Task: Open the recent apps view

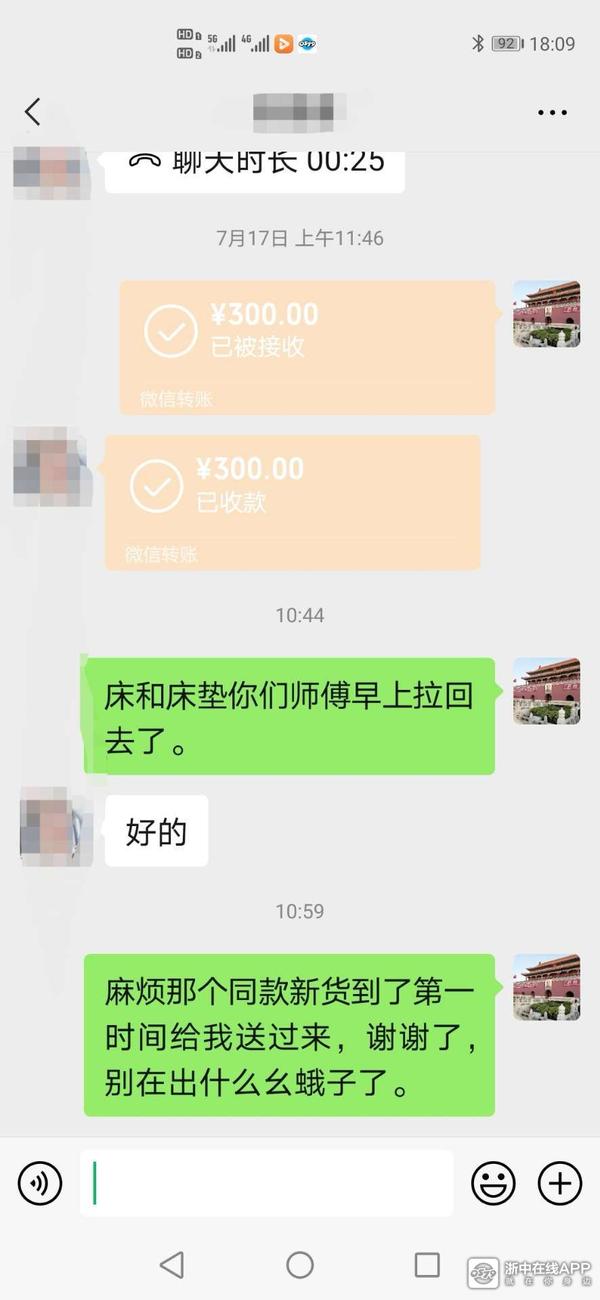Action: tap(427, 1265)
